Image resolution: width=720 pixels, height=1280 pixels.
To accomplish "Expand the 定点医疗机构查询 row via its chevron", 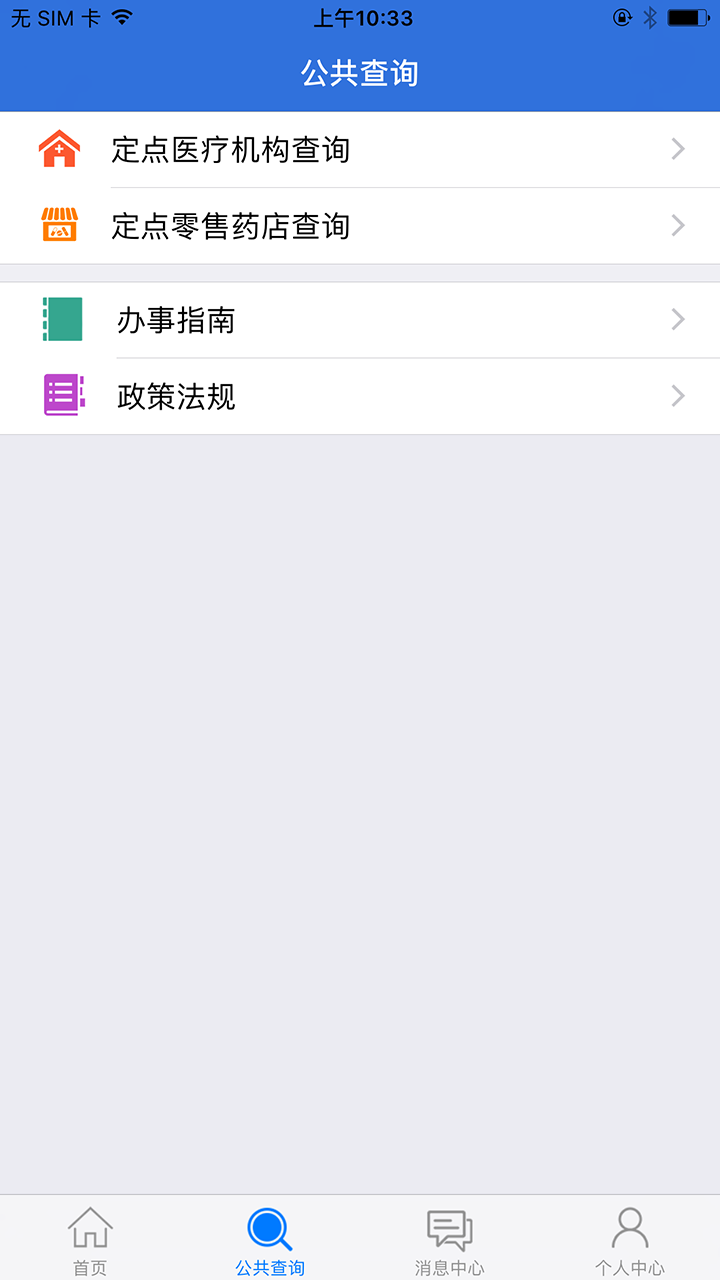I will (x=677, y=147).
